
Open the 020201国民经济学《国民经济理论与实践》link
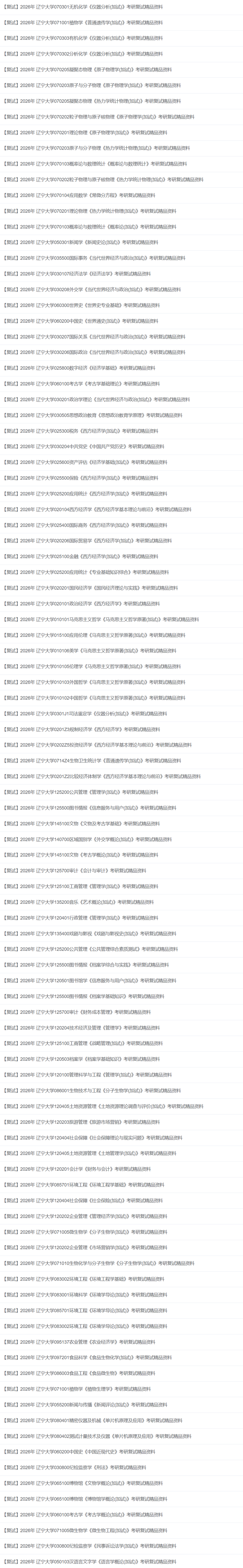pyautogui.click(x=91, y=588)
